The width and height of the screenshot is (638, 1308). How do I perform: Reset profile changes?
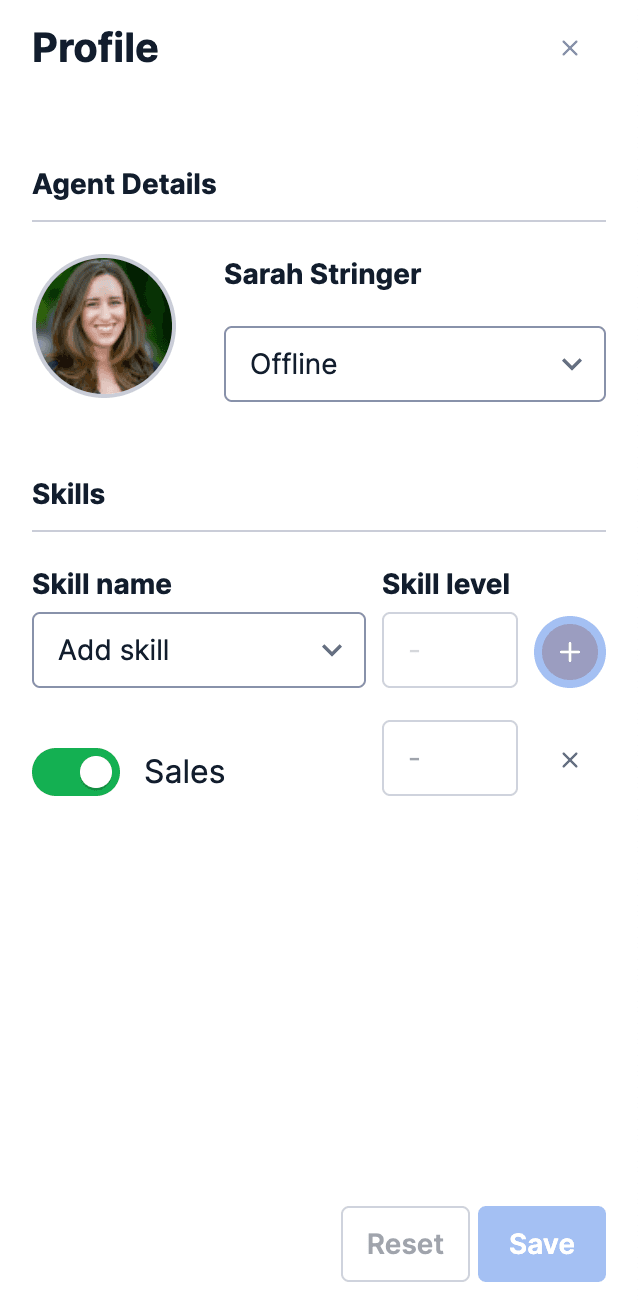click(x=405, y=1244)
